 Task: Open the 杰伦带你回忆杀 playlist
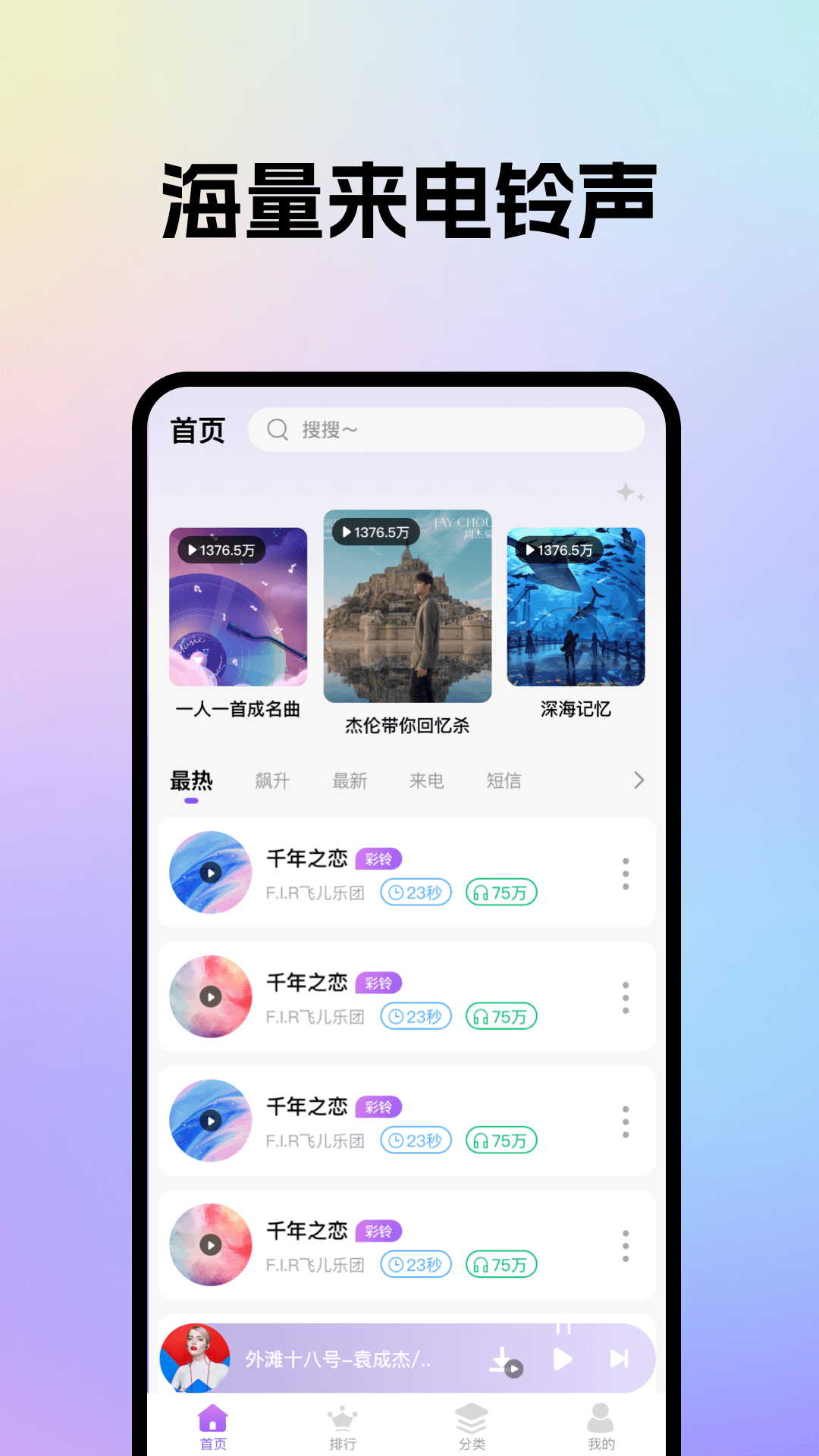pyautogui.click(x=406, y=607)
